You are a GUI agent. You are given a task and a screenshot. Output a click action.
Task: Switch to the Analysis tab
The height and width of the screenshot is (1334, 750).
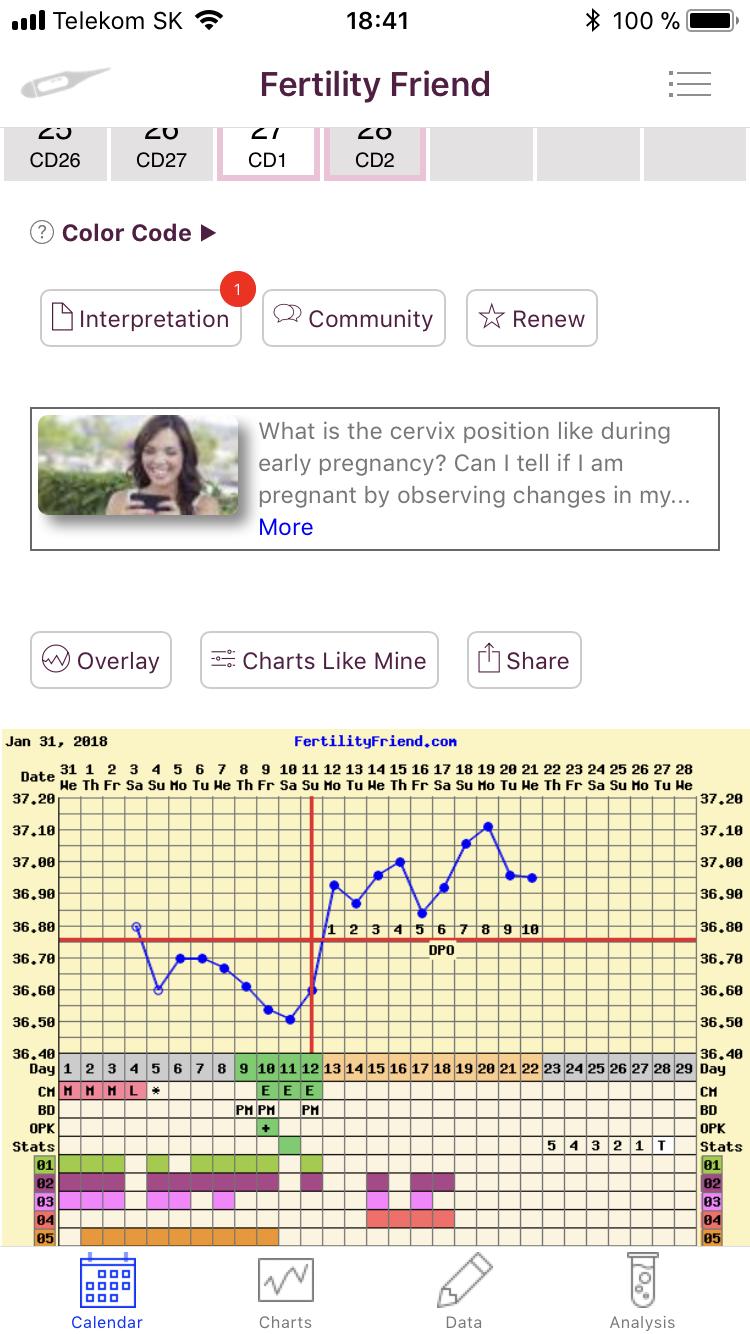point(642,1291)
